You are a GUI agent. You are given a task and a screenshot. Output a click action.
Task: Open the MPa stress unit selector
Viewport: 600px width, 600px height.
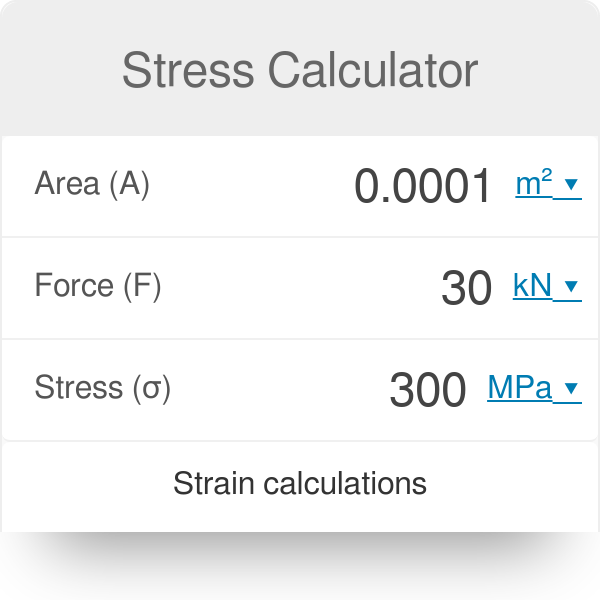click(x=533, y=389)
